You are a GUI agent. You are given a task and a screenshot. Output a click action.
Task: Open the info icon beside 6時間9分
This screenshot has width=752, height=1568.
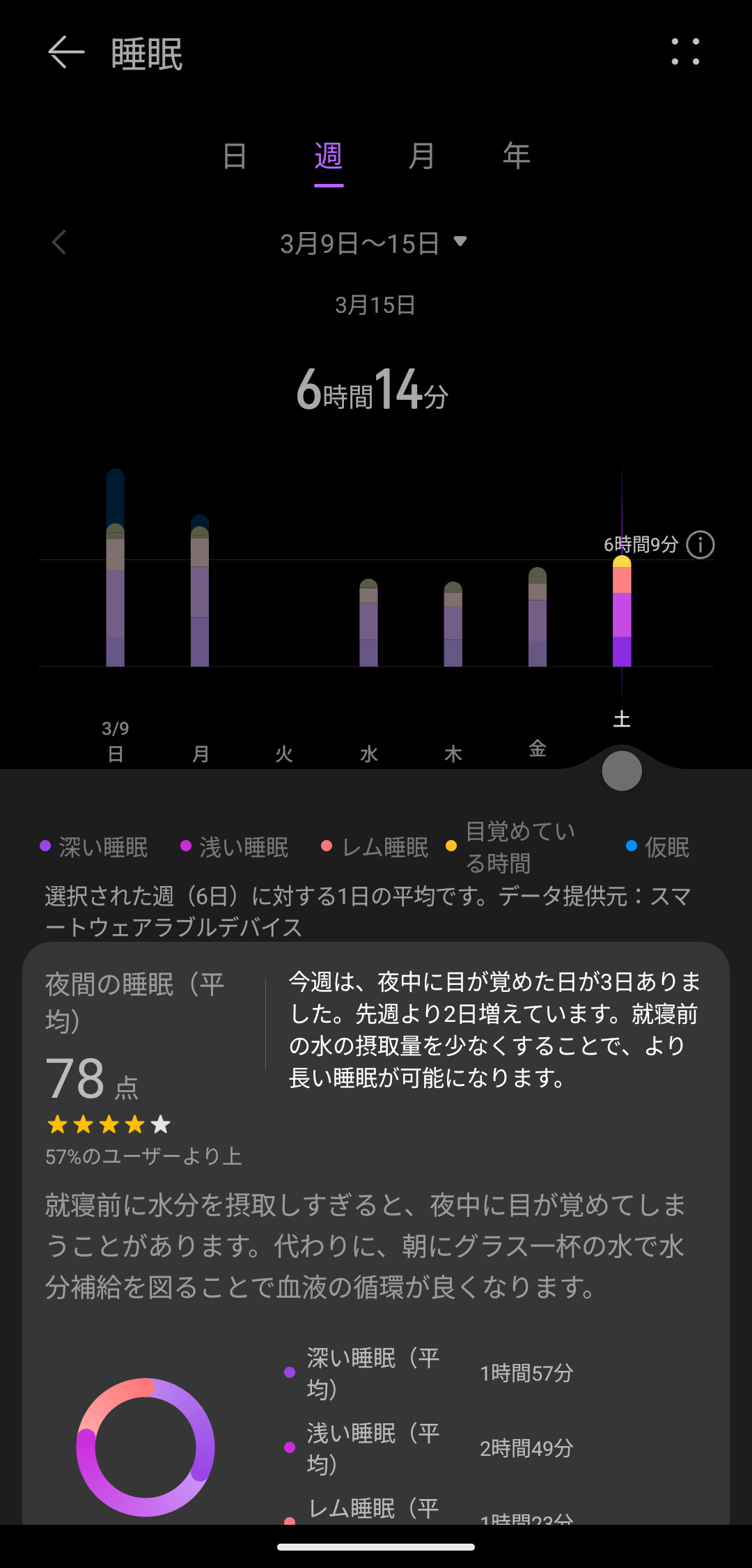tap(700, 545)
